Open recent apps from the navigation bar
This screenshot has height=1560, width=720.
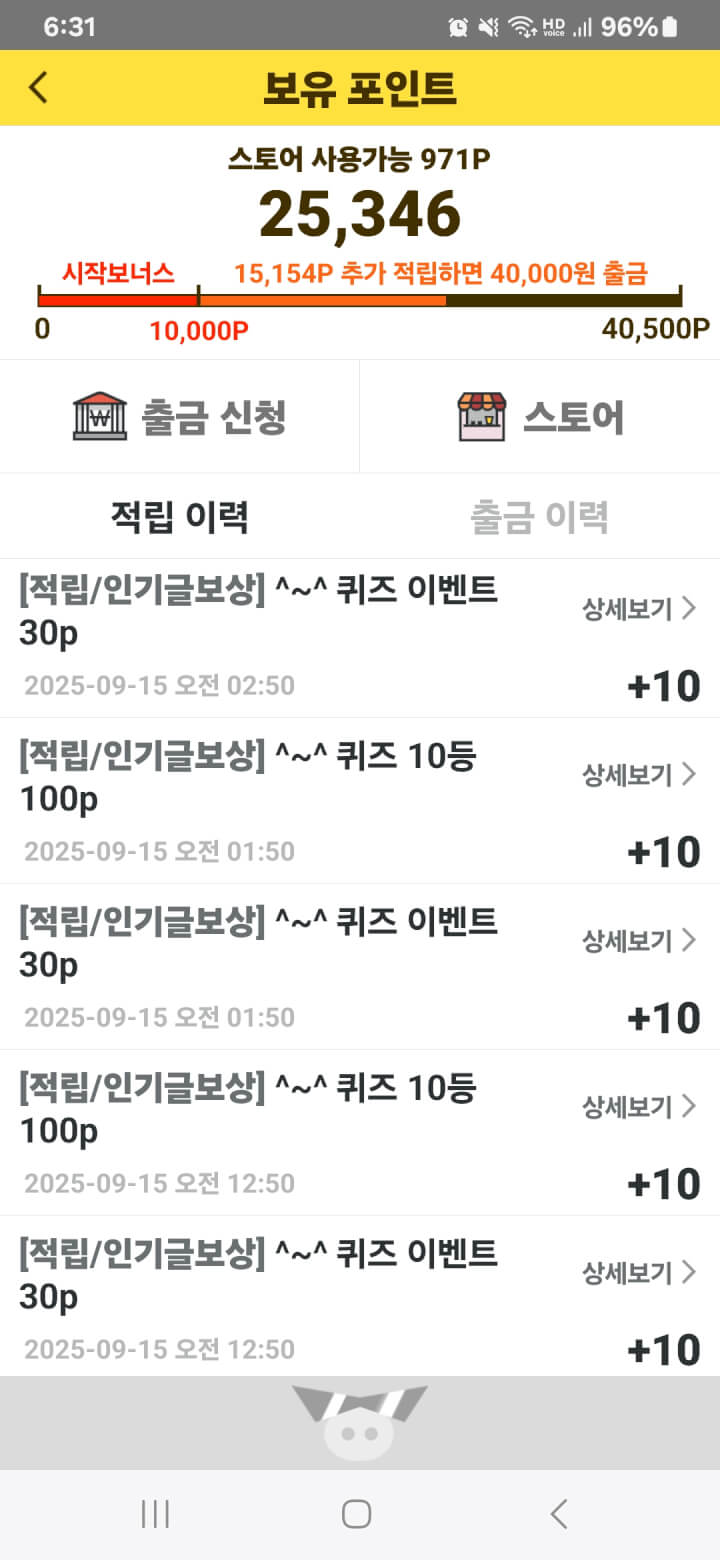[155, 1514]
